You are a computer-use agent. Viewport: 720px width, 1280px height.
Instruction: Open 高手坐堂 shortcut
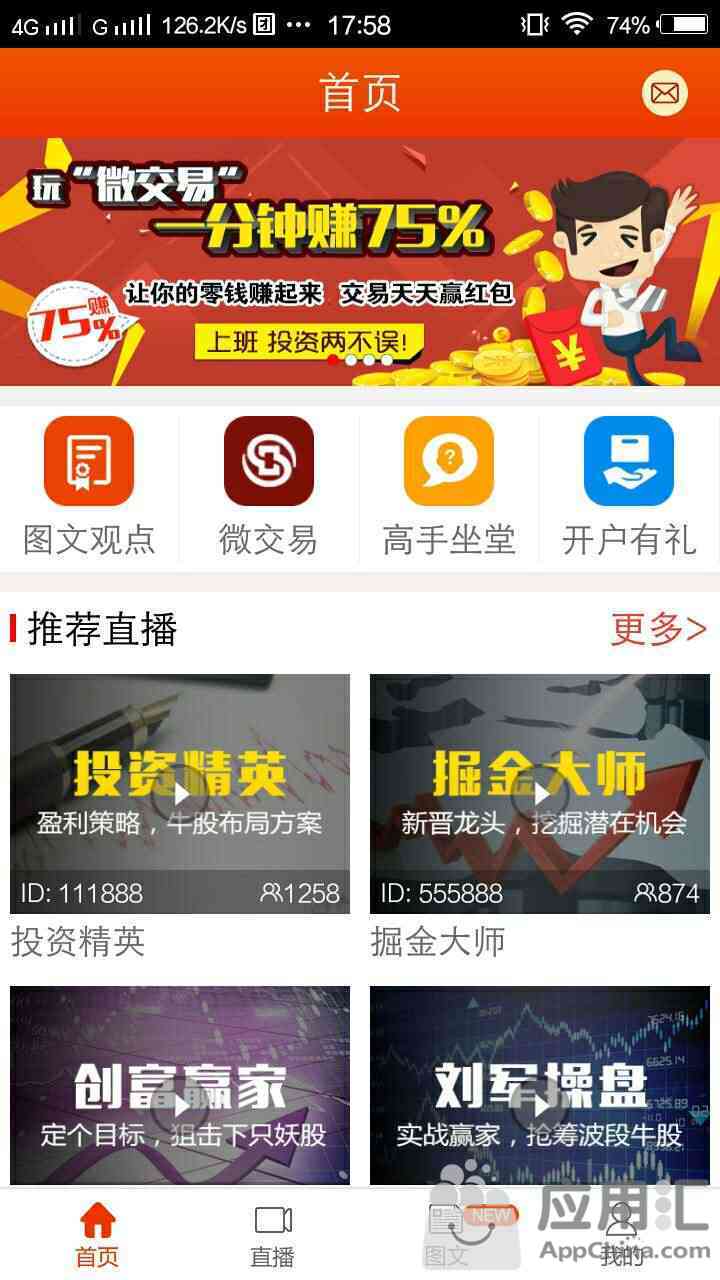tap(449, 486)
